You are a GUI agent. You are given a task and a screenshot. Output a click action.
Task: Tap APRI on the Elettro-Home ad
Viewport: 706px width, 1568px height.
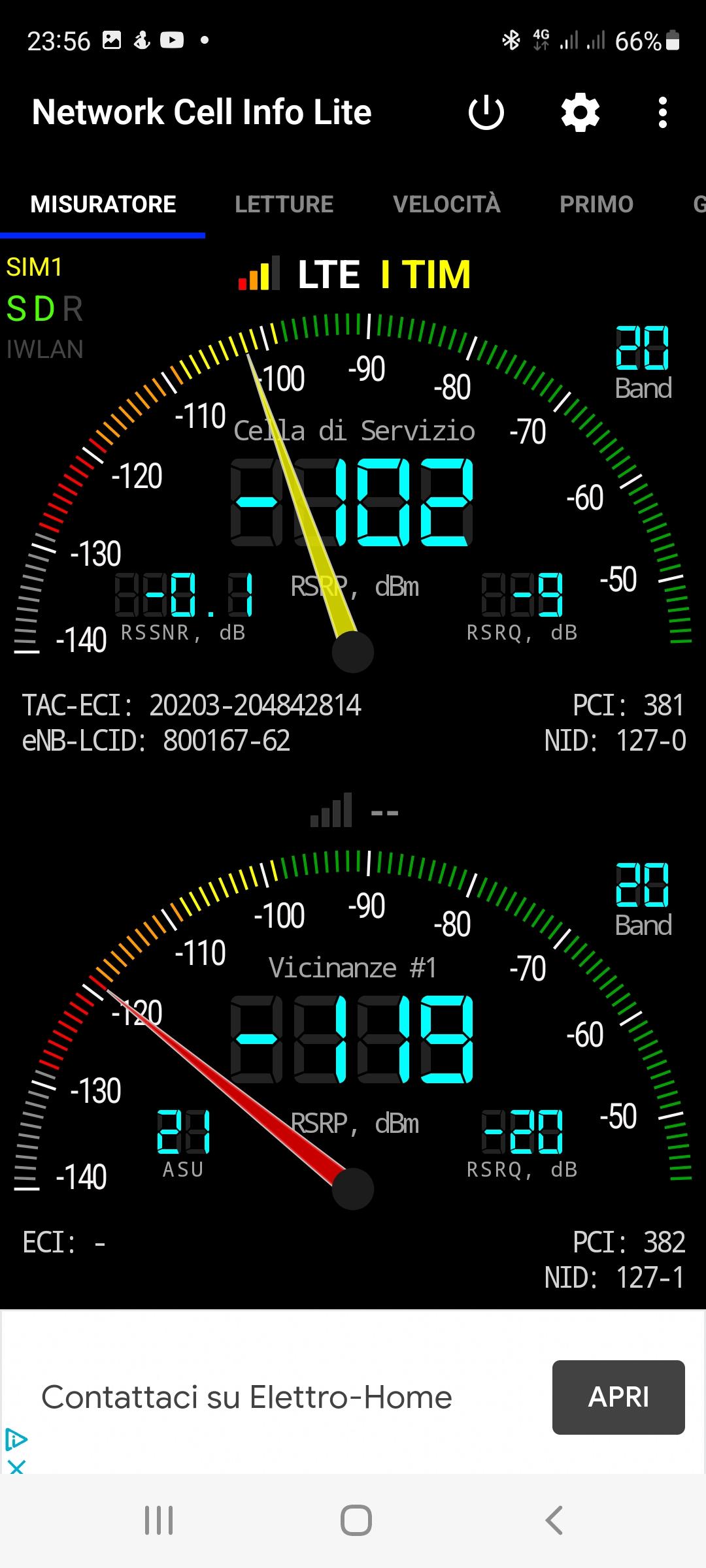(x=618, y=1397)
